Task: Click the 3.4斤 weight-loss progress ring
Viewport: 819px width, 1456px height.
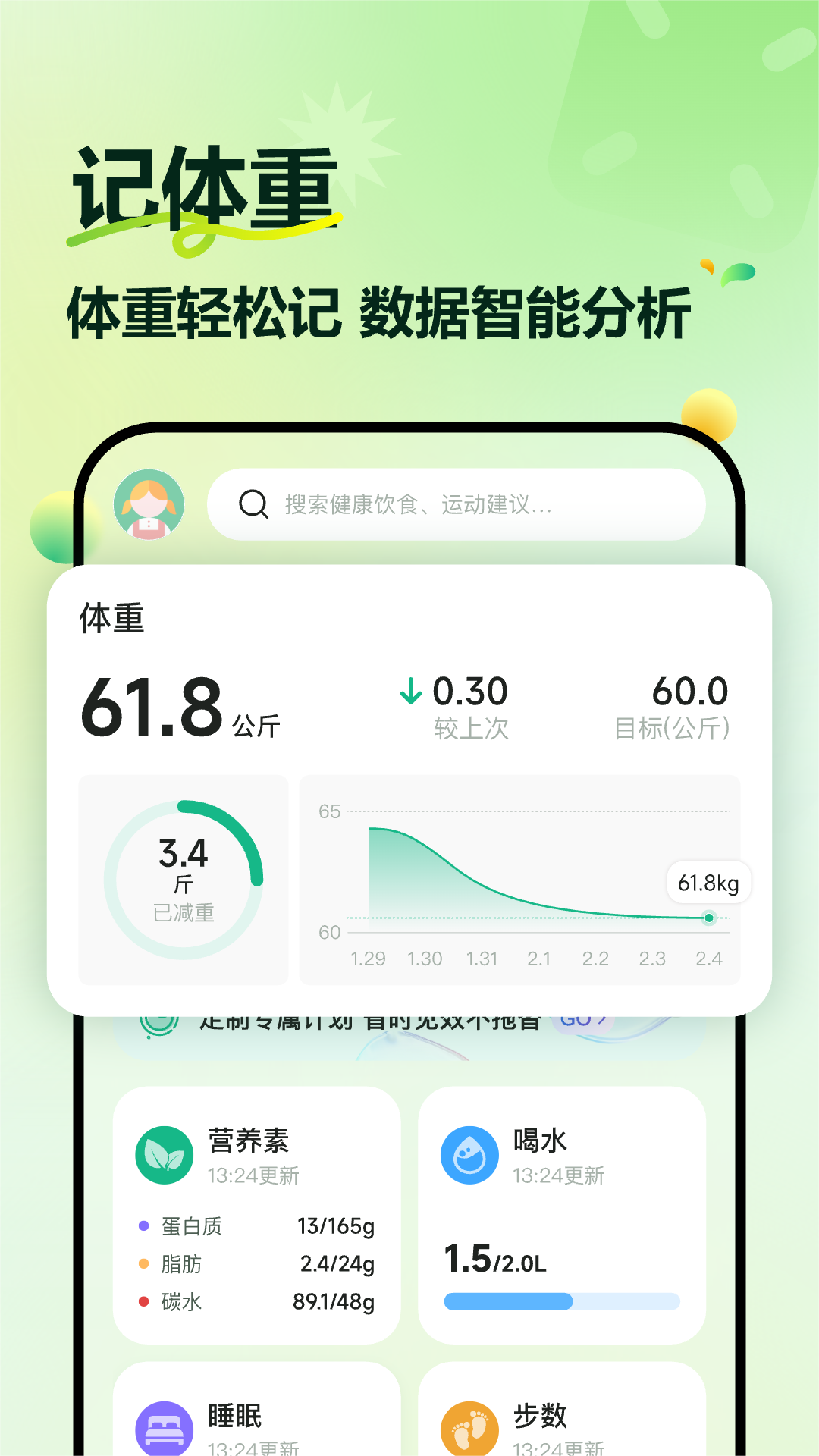Action: click(x=183, y=878)
